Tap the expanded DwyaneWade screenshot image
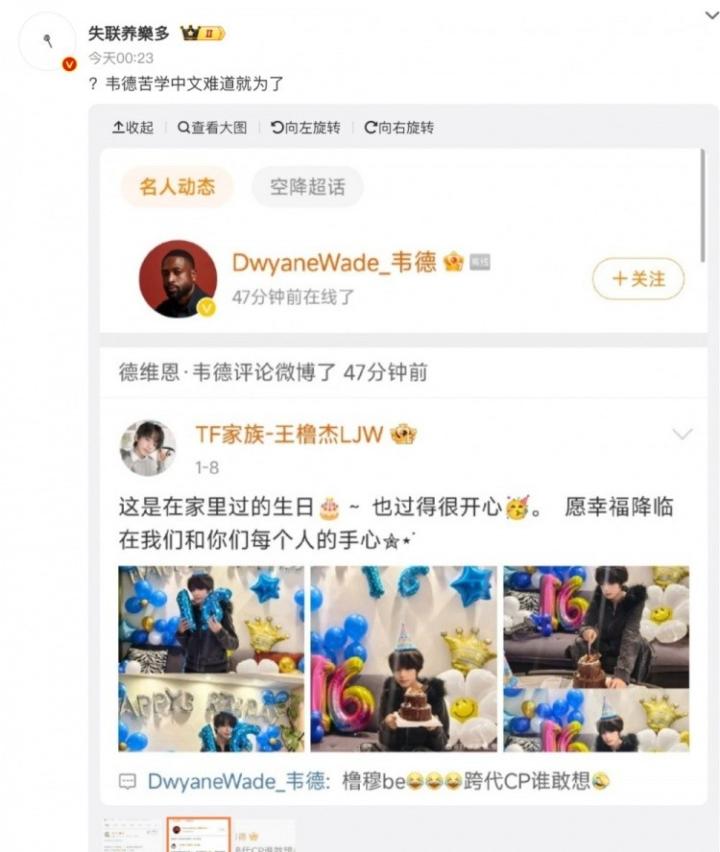The image size is (720, 852). pos(403,470)
